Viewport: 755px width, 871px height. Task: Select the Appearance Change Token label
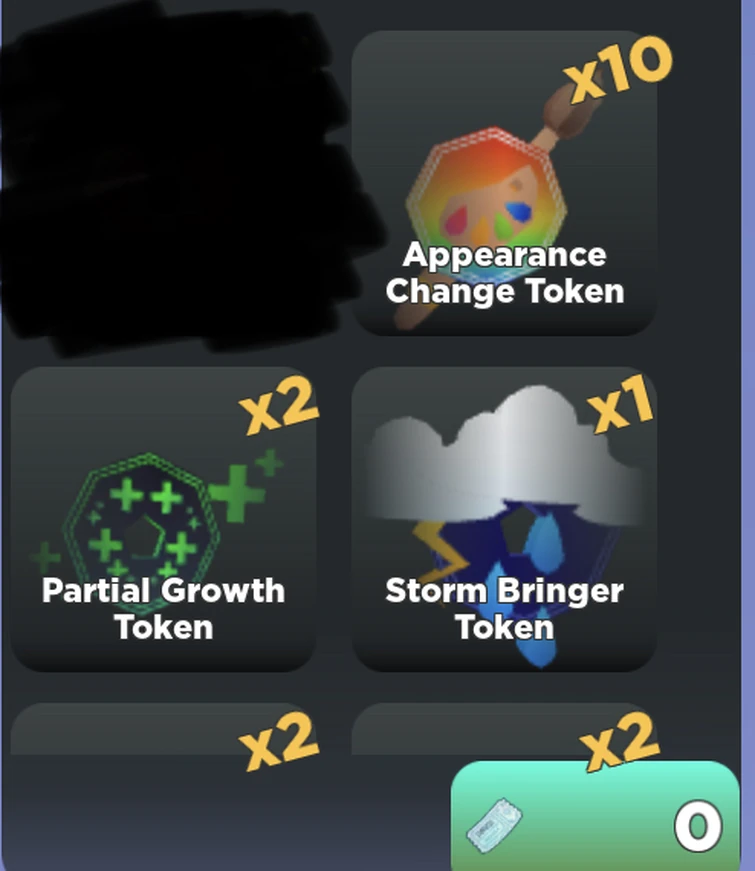pos(505,273)
